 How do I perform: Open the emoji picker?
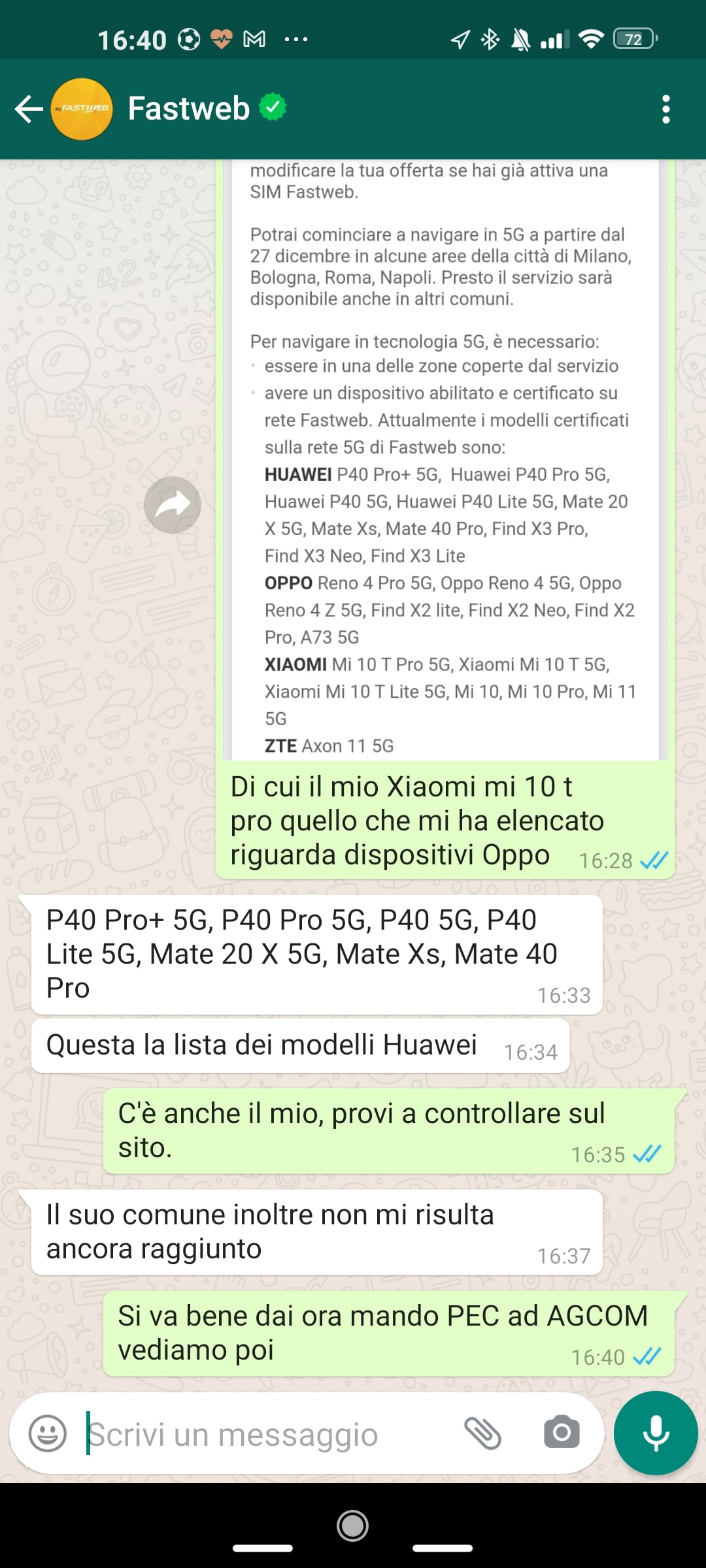48,1433
